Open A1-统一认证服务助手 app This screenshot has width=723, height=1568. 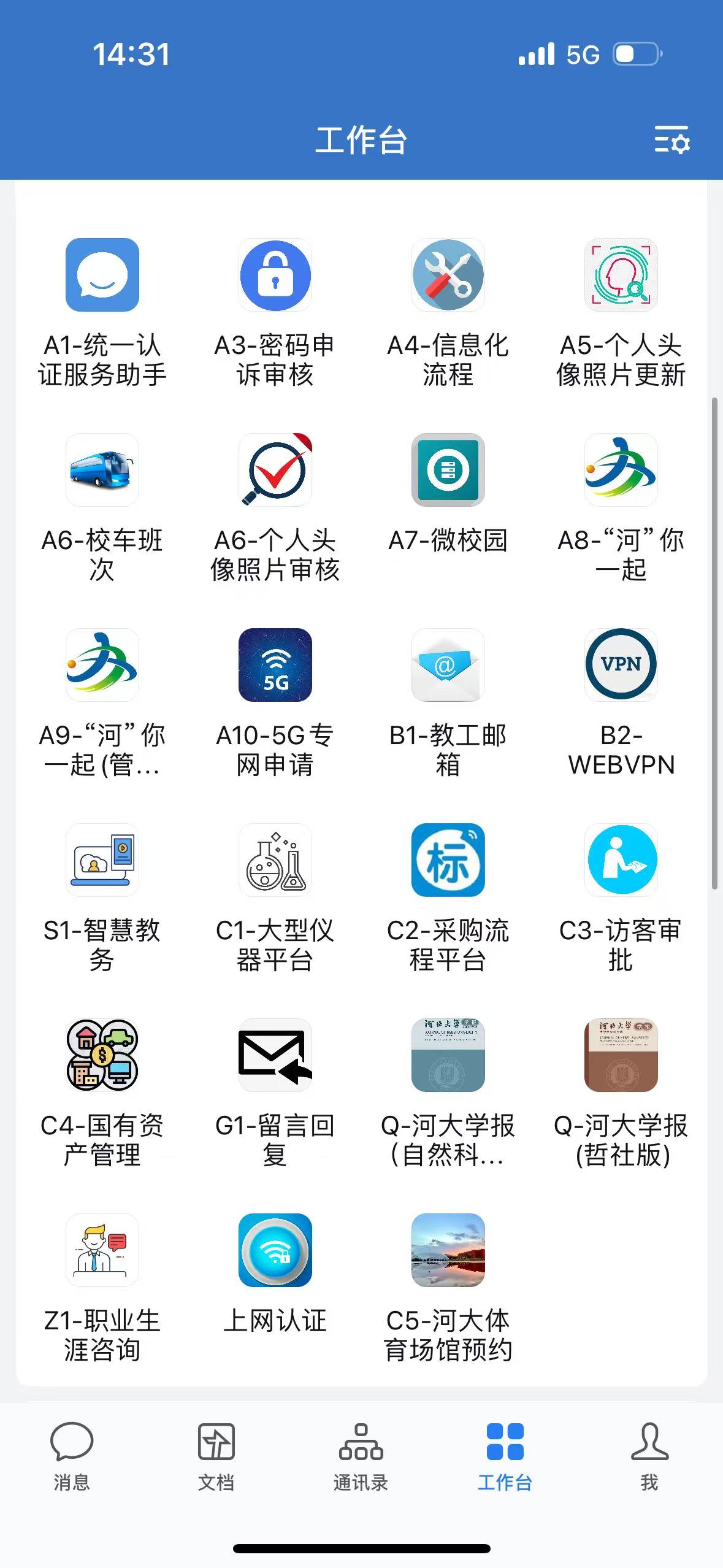pyautogui.click(x=102, y=275)
